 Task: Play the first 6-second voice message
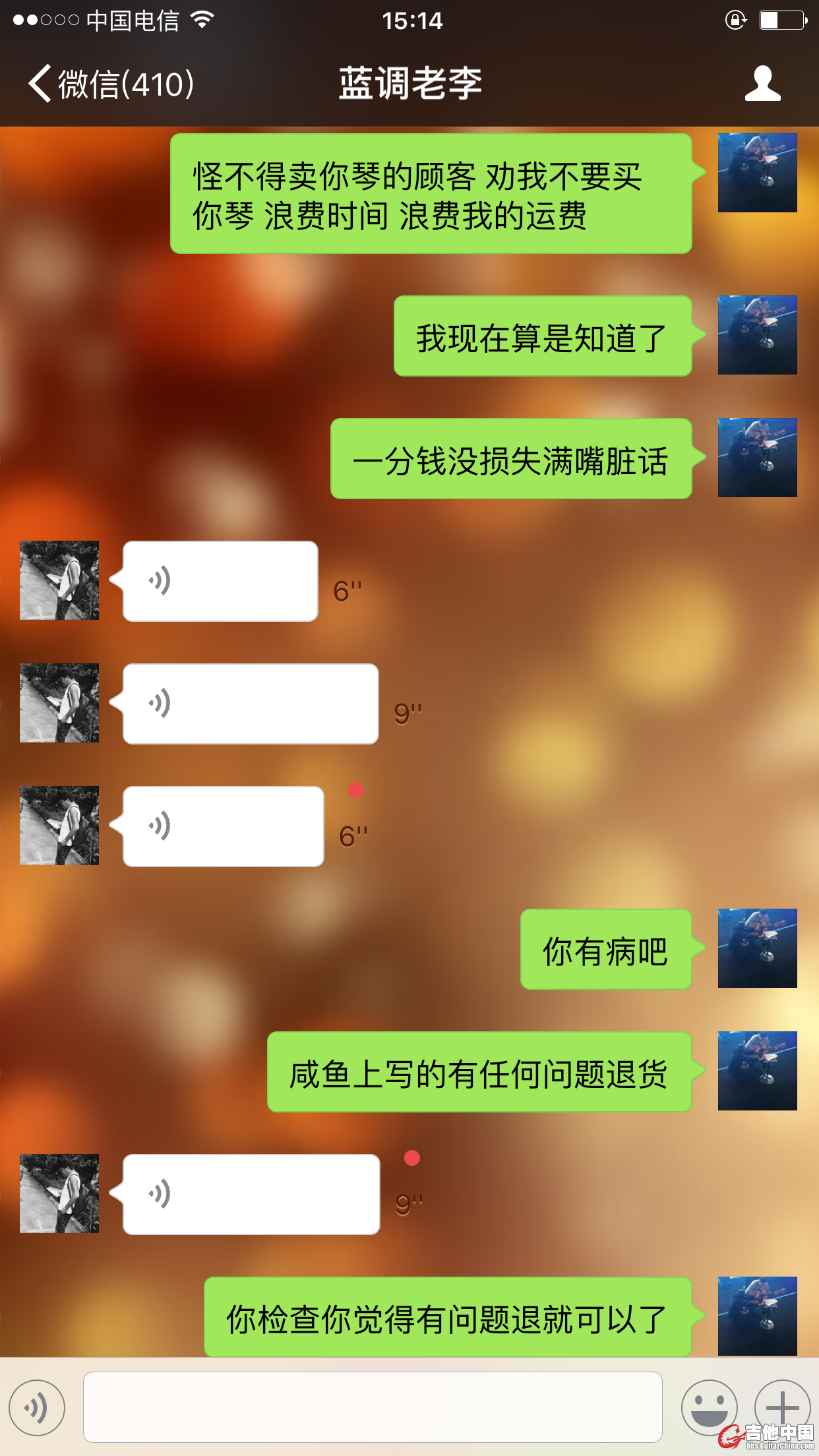[x=220, y=581]
